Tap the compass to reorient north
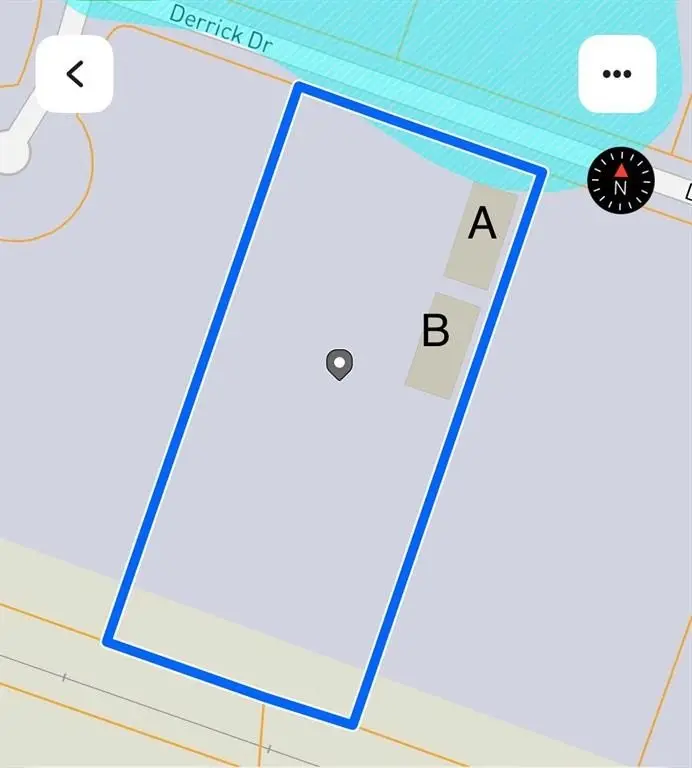Viewport: 692px width, 768px height. tap(620, 181)
